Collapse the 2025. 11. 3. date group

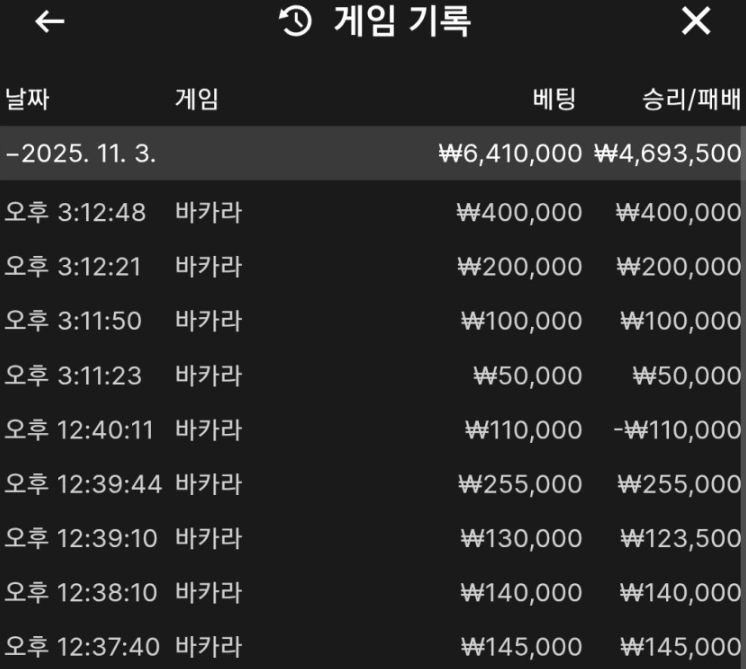(x=80, y=154)
